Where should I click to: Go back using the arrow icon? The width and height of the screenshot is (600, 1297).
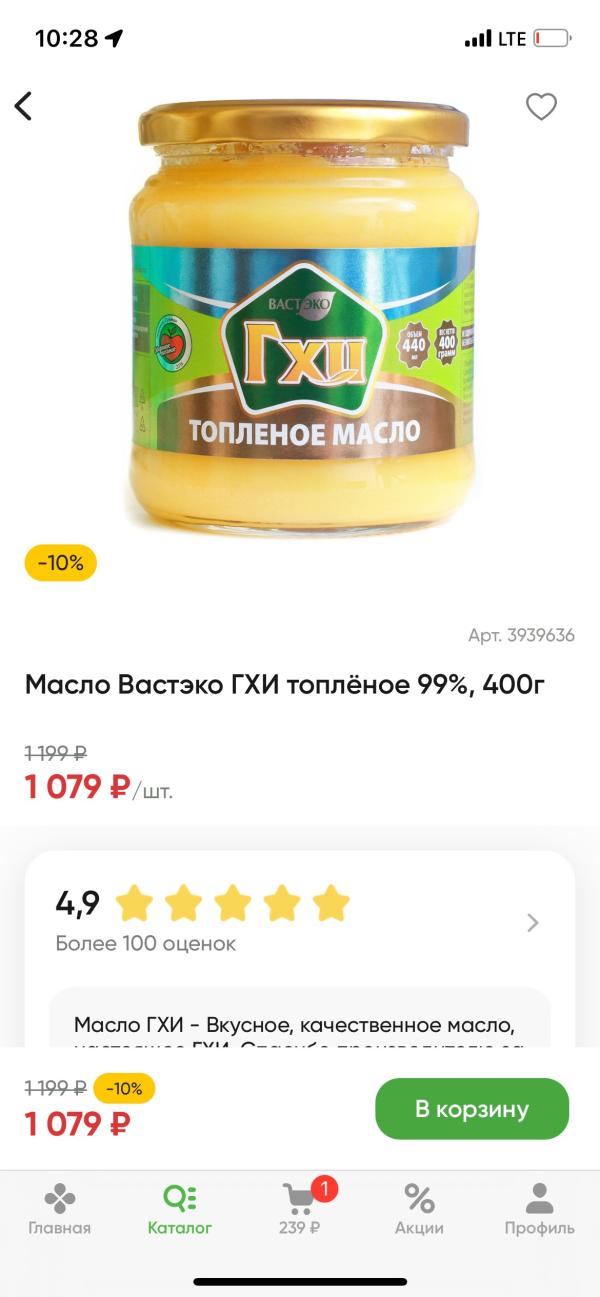[x=23, y=106]
